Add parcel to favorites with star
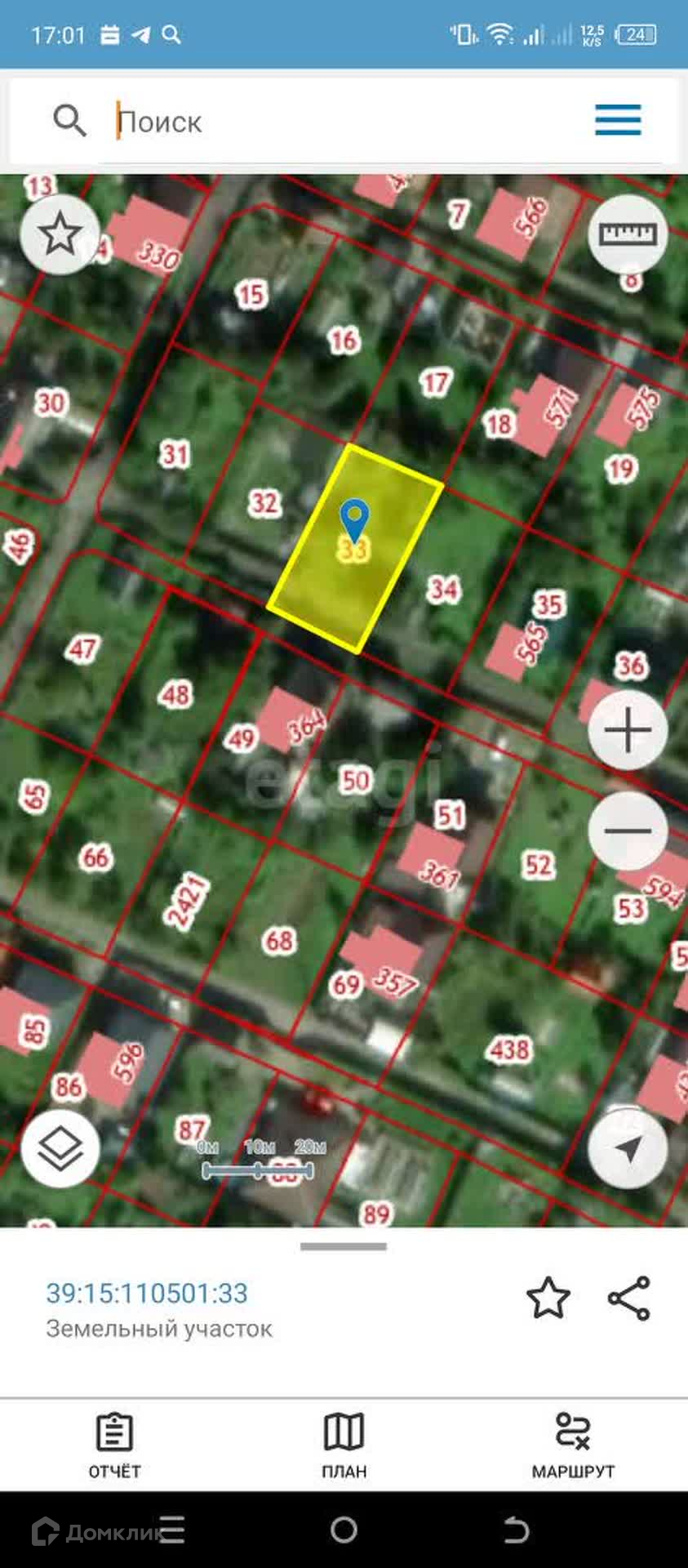688x1568 pixels. [x=548, y=1298]
